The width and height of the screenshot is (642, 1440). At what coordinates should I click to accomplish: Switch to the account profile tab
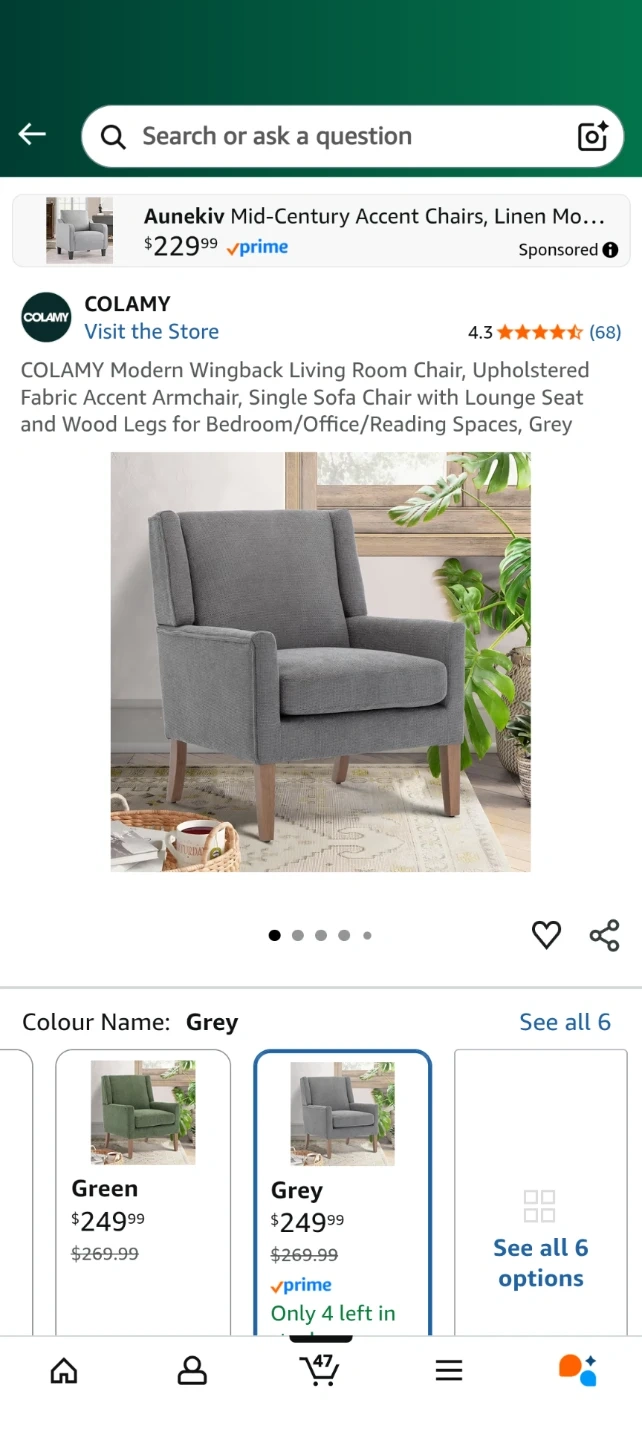point(192,1370)
